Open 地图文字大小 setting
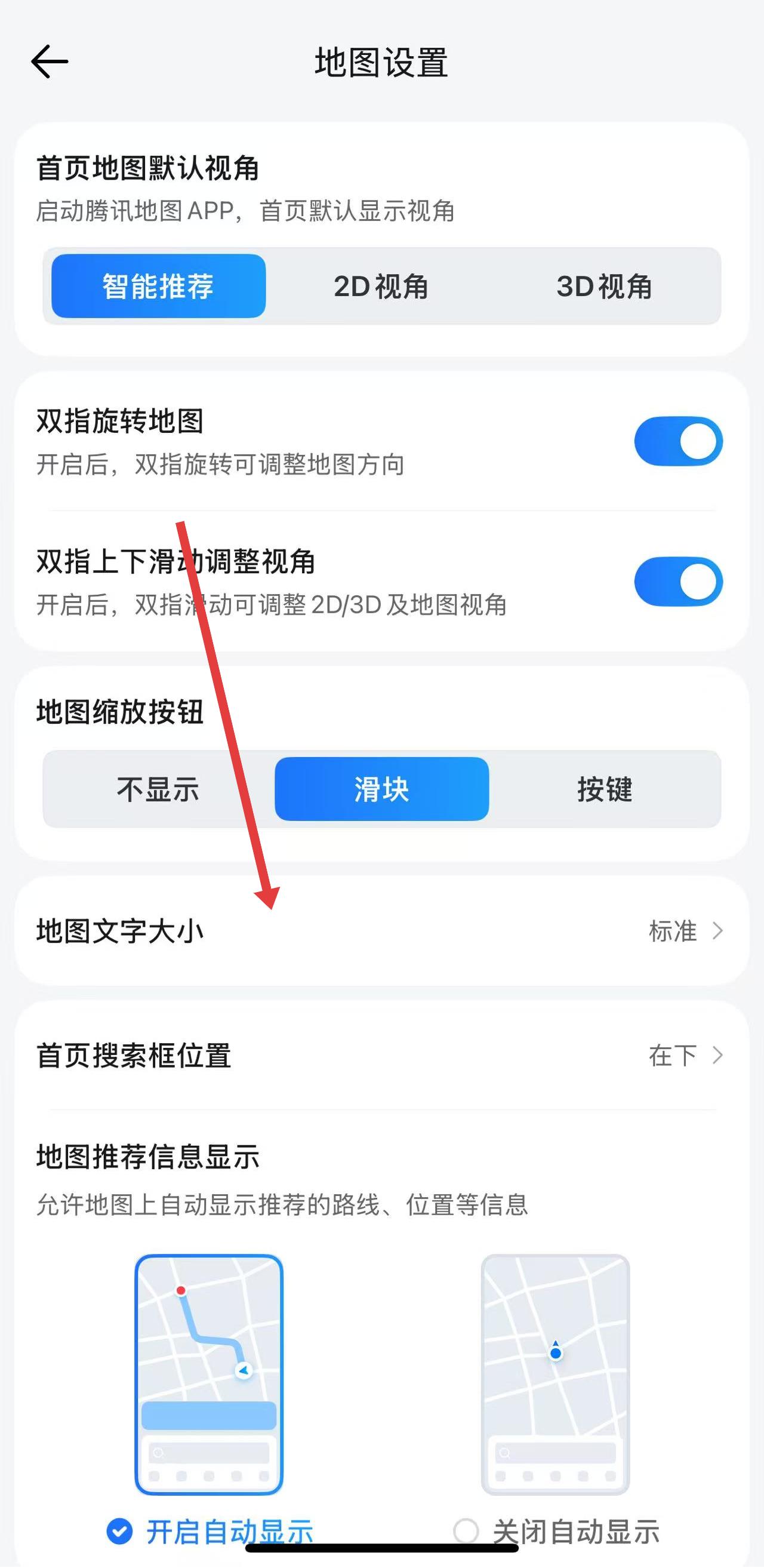 click(381, 931)
